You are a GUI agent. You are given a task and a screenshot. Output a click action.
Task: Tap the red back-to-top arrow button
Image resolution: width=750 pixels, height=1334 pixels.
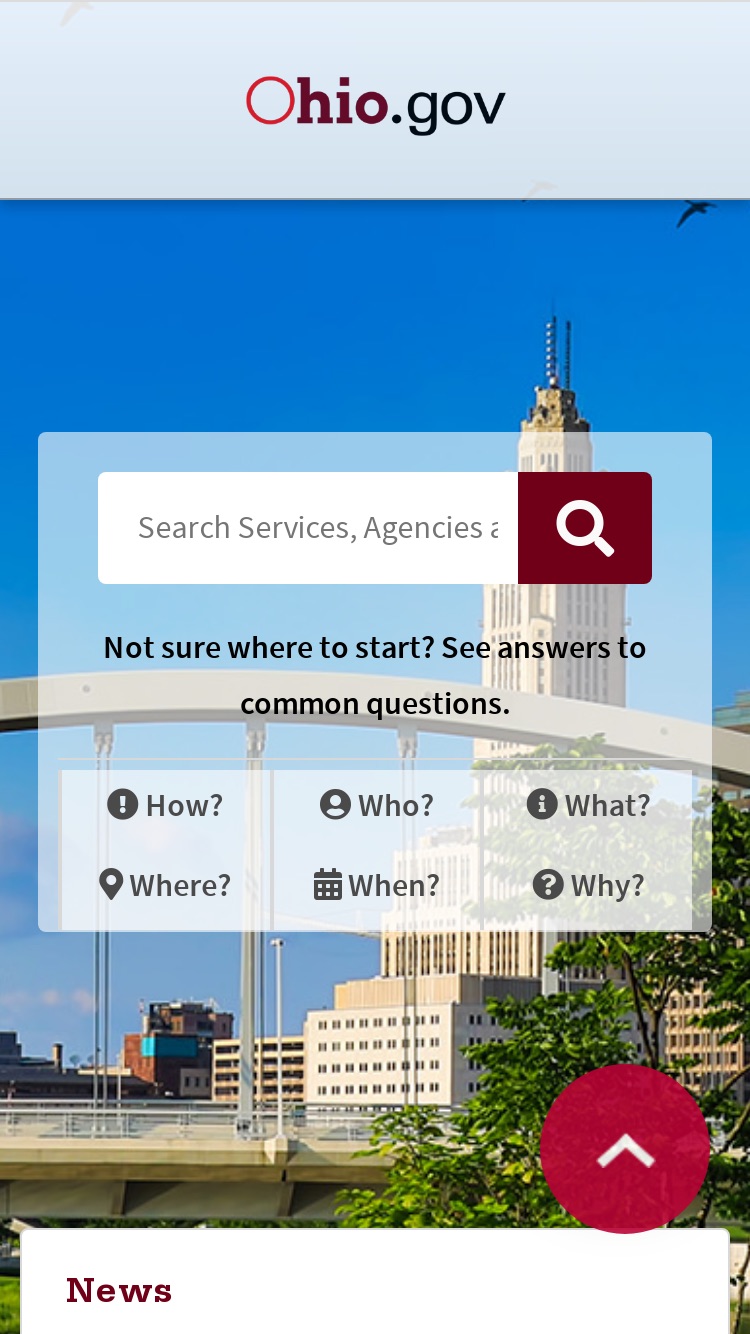point(625,1149)
